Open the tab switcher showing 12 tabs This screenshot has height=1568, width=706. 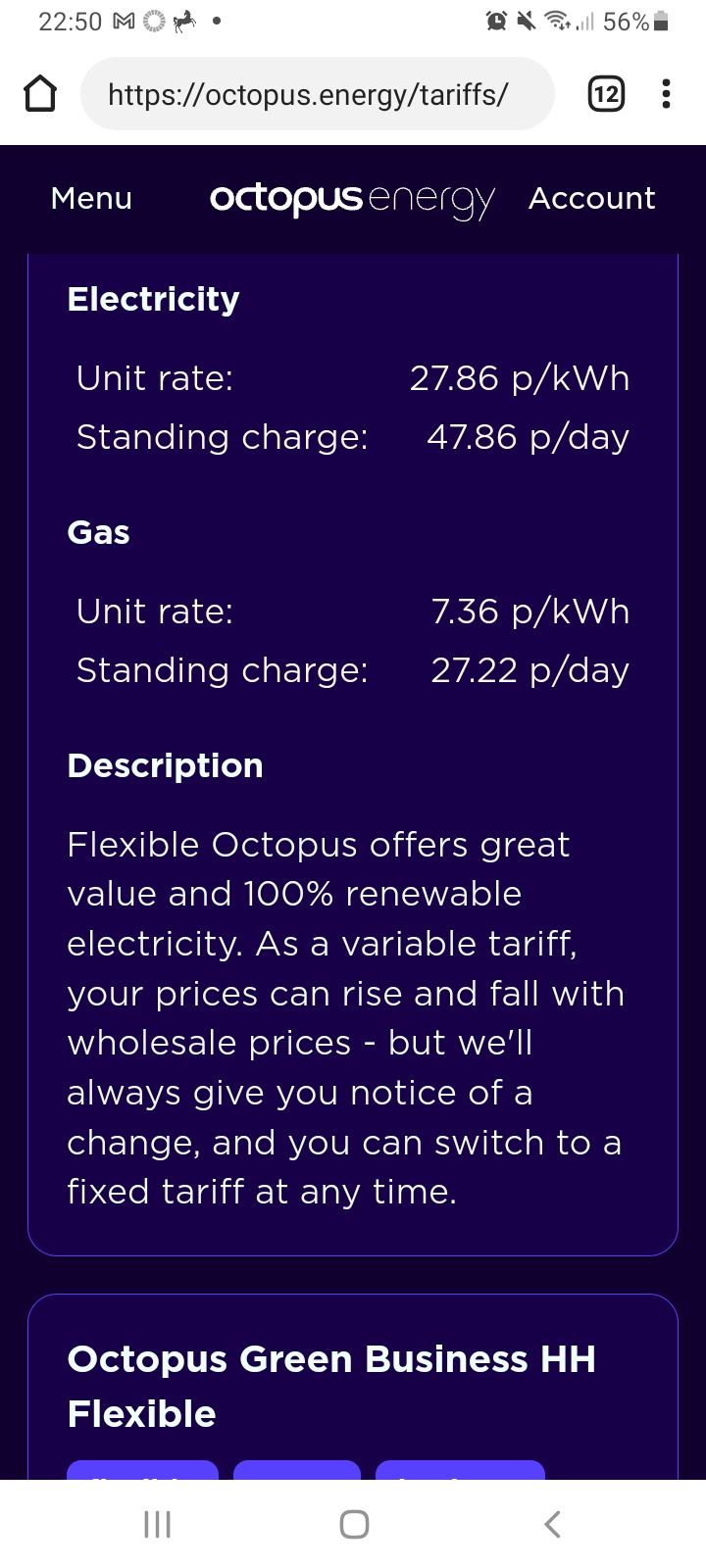point(606,94)
